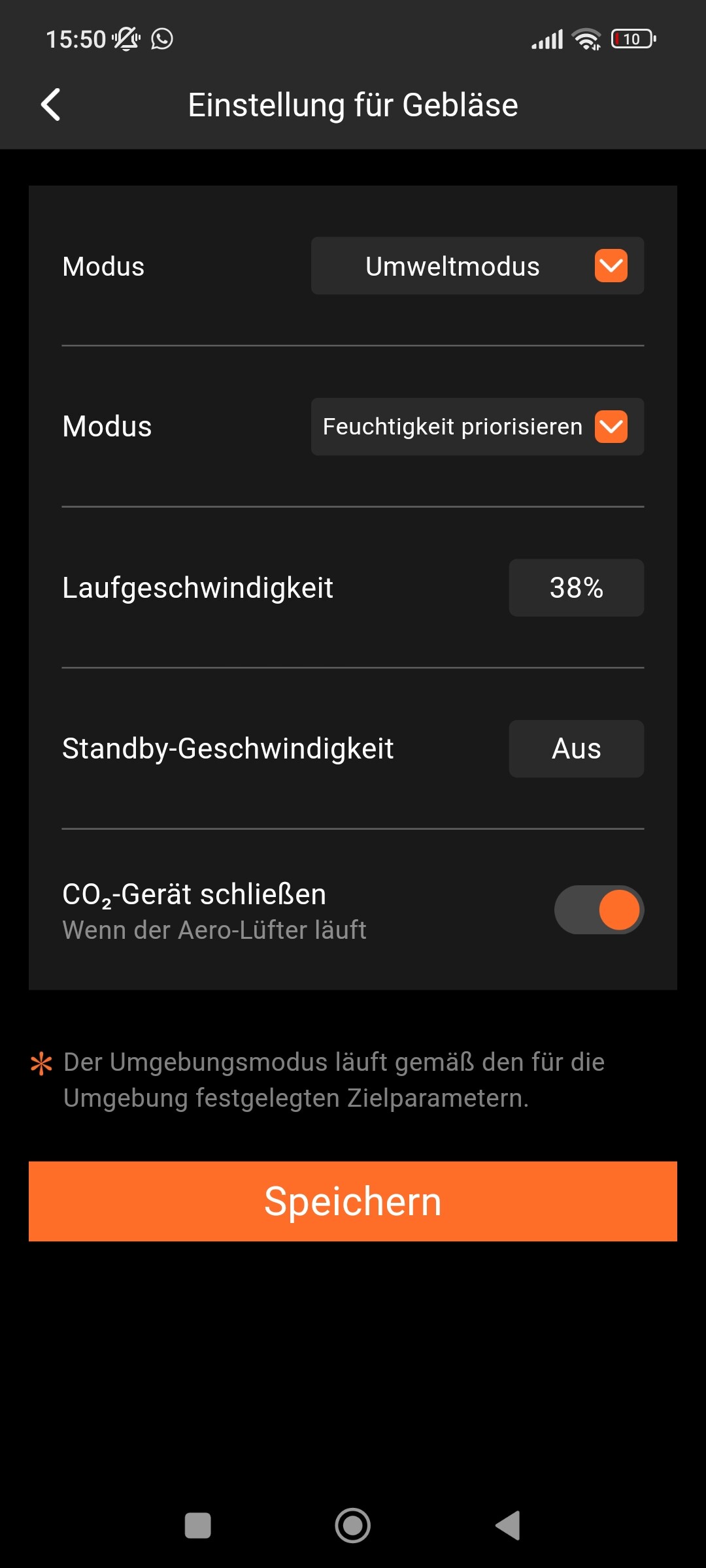Edit the 38% Laufgeschwindigkeit value
The image size is (706, 1568).
576,587
